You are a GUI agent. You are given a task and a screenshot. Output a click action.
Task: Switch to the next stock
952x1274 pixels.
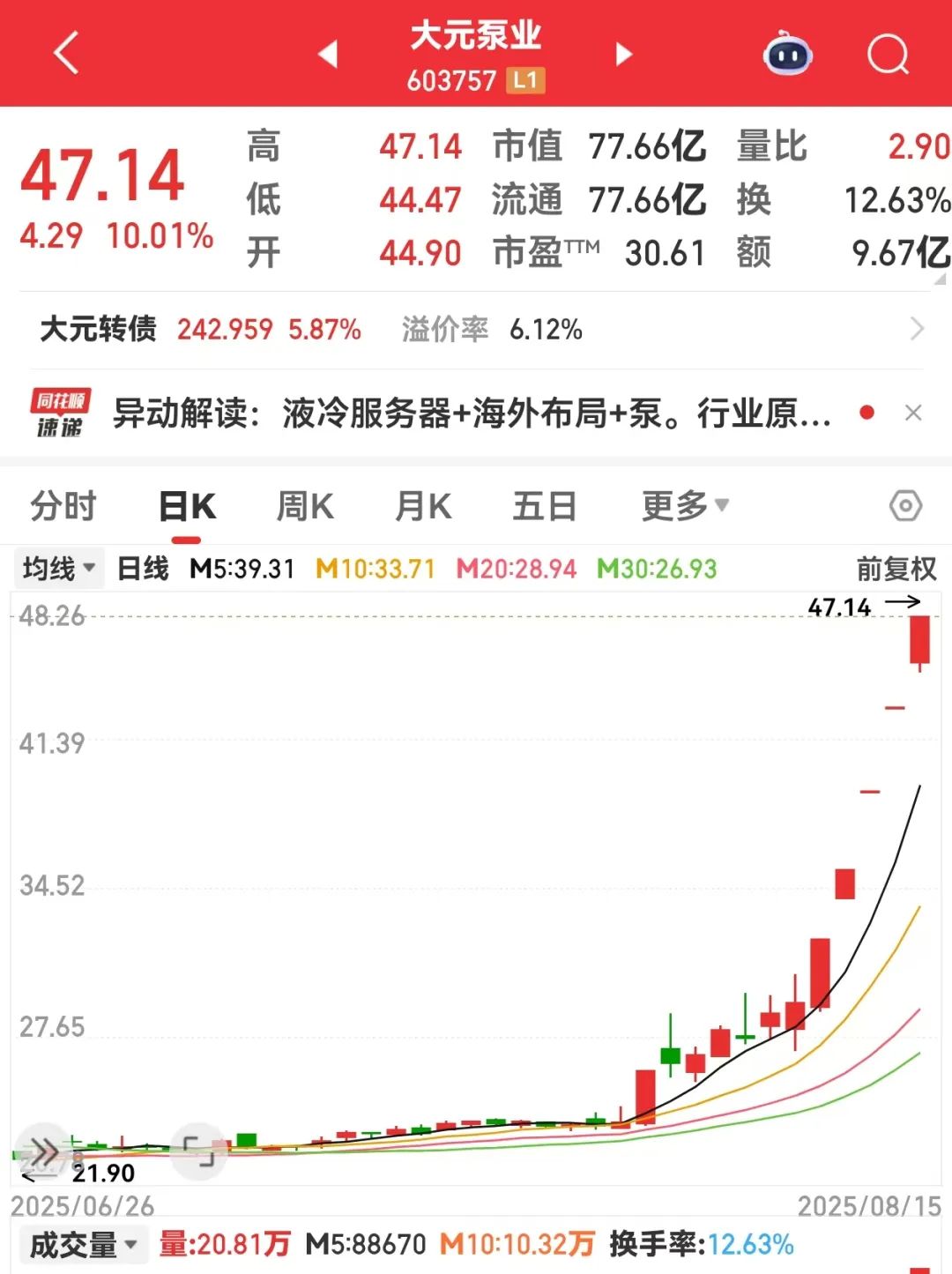coord(623,55)
